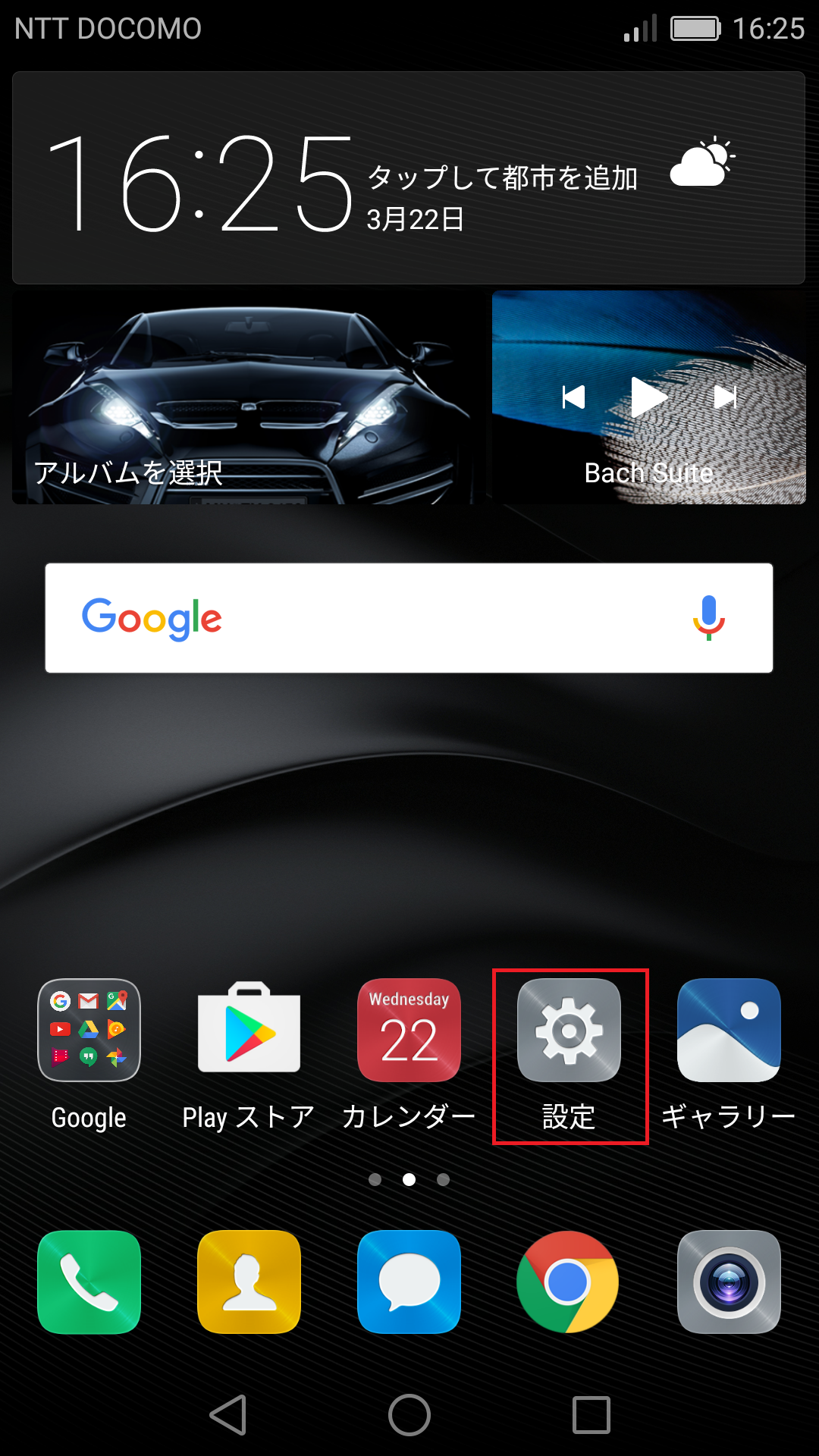Open the Camera app

[729, 1282]
